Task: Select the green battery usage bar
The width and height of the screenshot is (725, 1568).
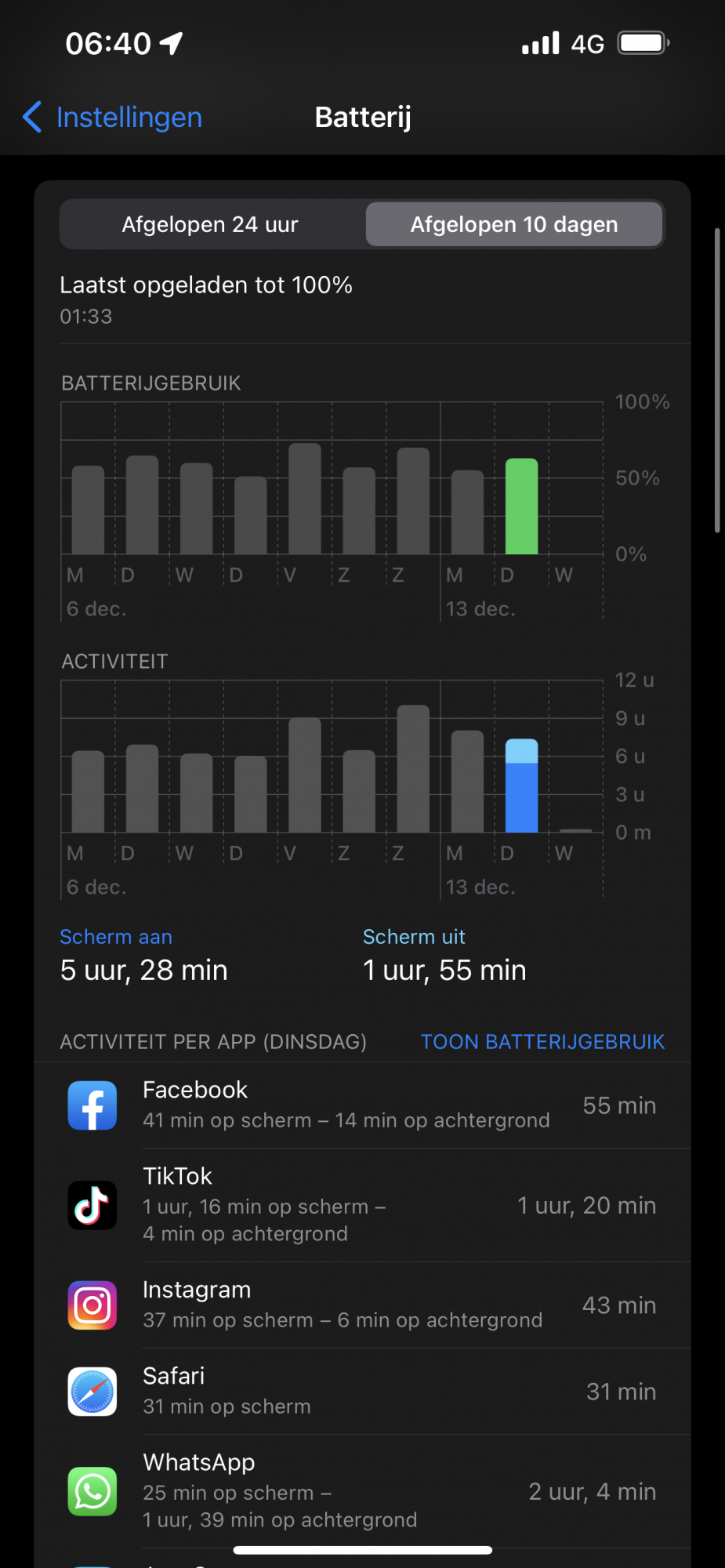Action: pyautogui.click(x=521, y=506)
